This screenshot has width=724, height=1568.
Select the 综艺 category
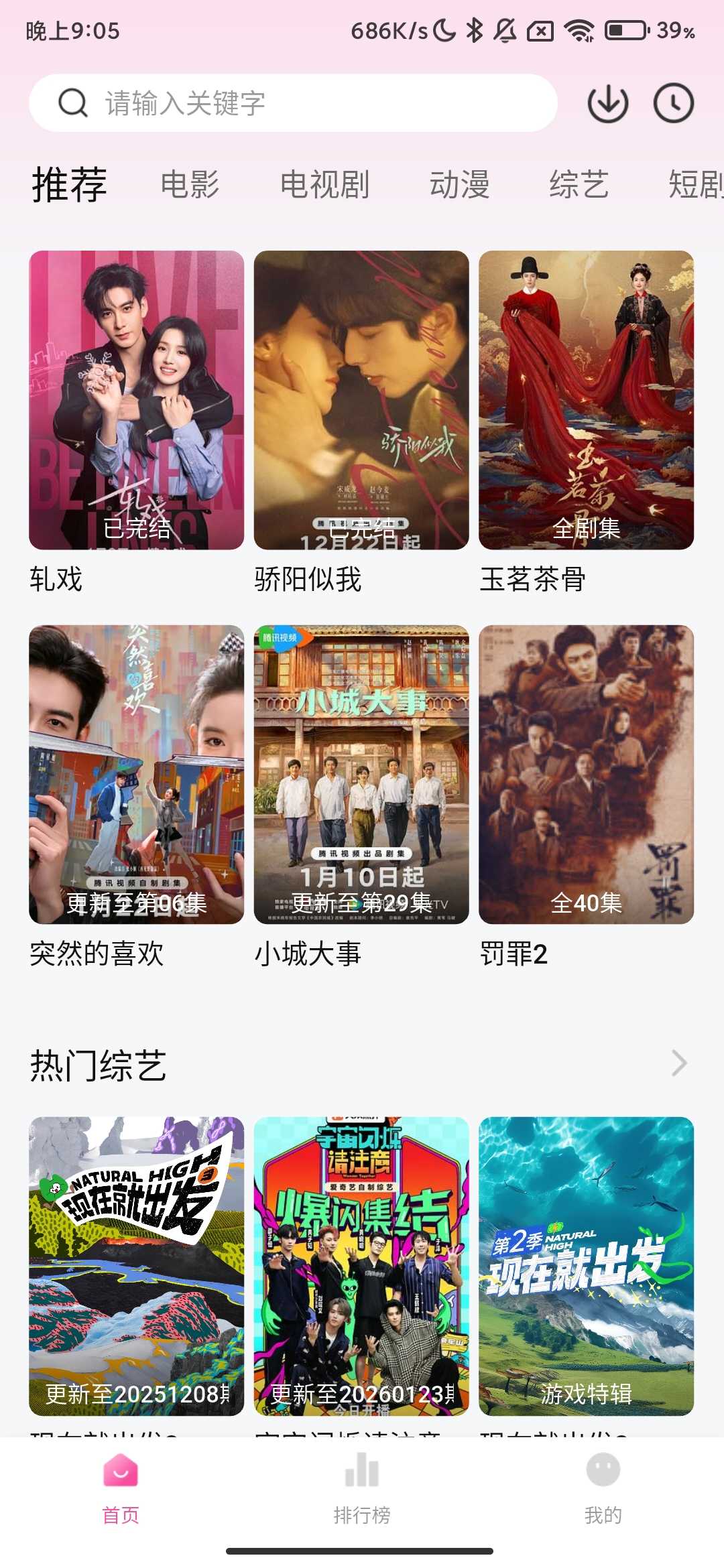579,186
